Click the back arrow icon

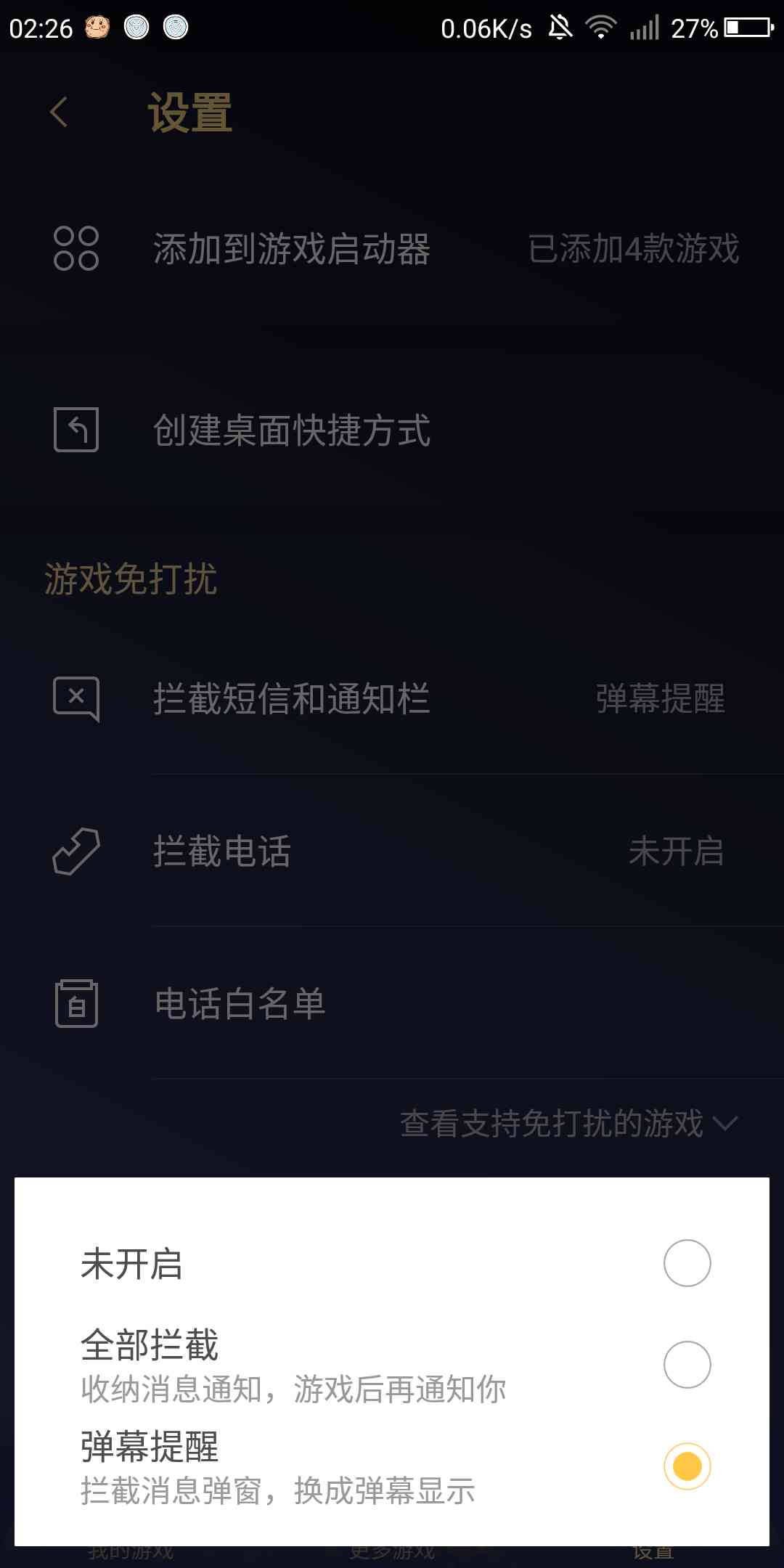click(58, 110)
